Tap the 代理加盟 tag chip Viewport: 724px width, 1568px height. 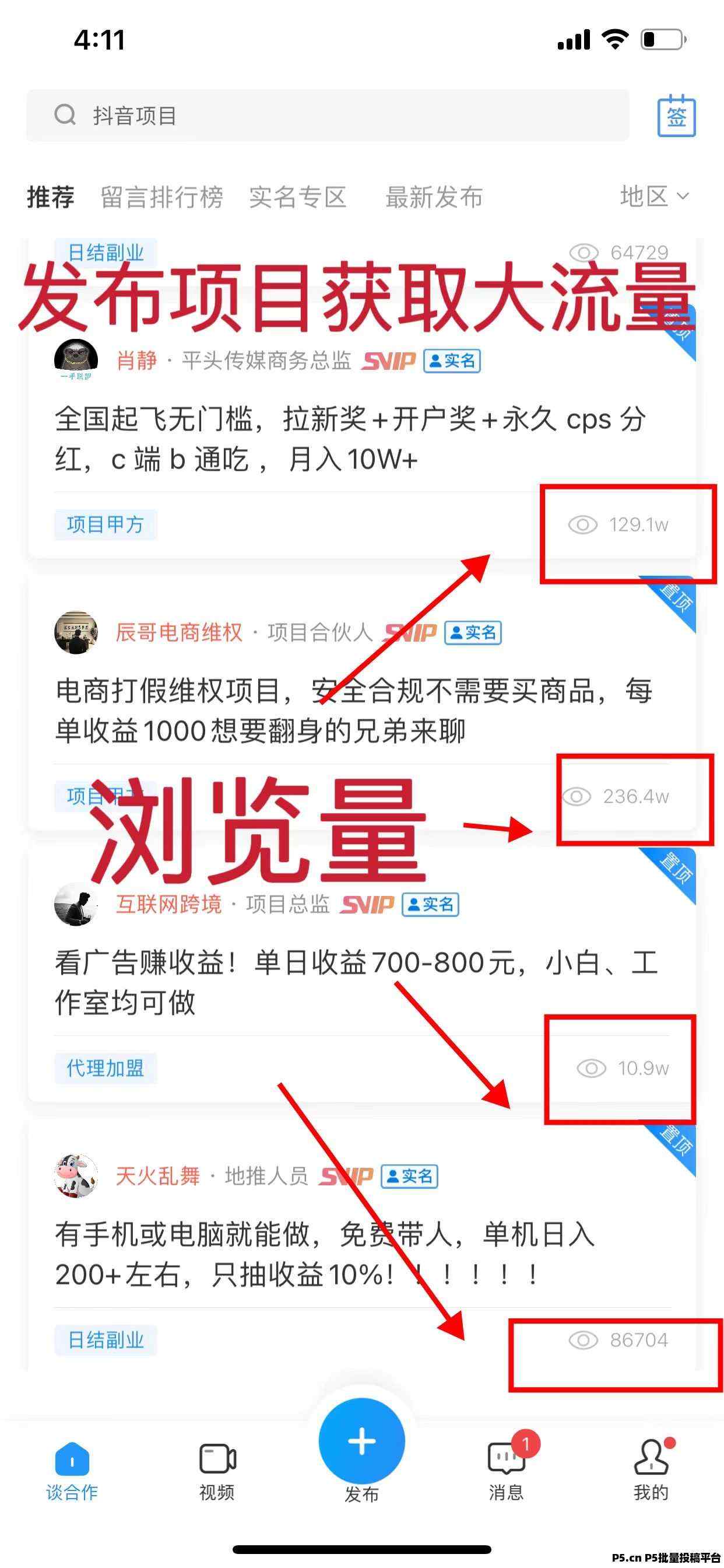pos(106,1067)
